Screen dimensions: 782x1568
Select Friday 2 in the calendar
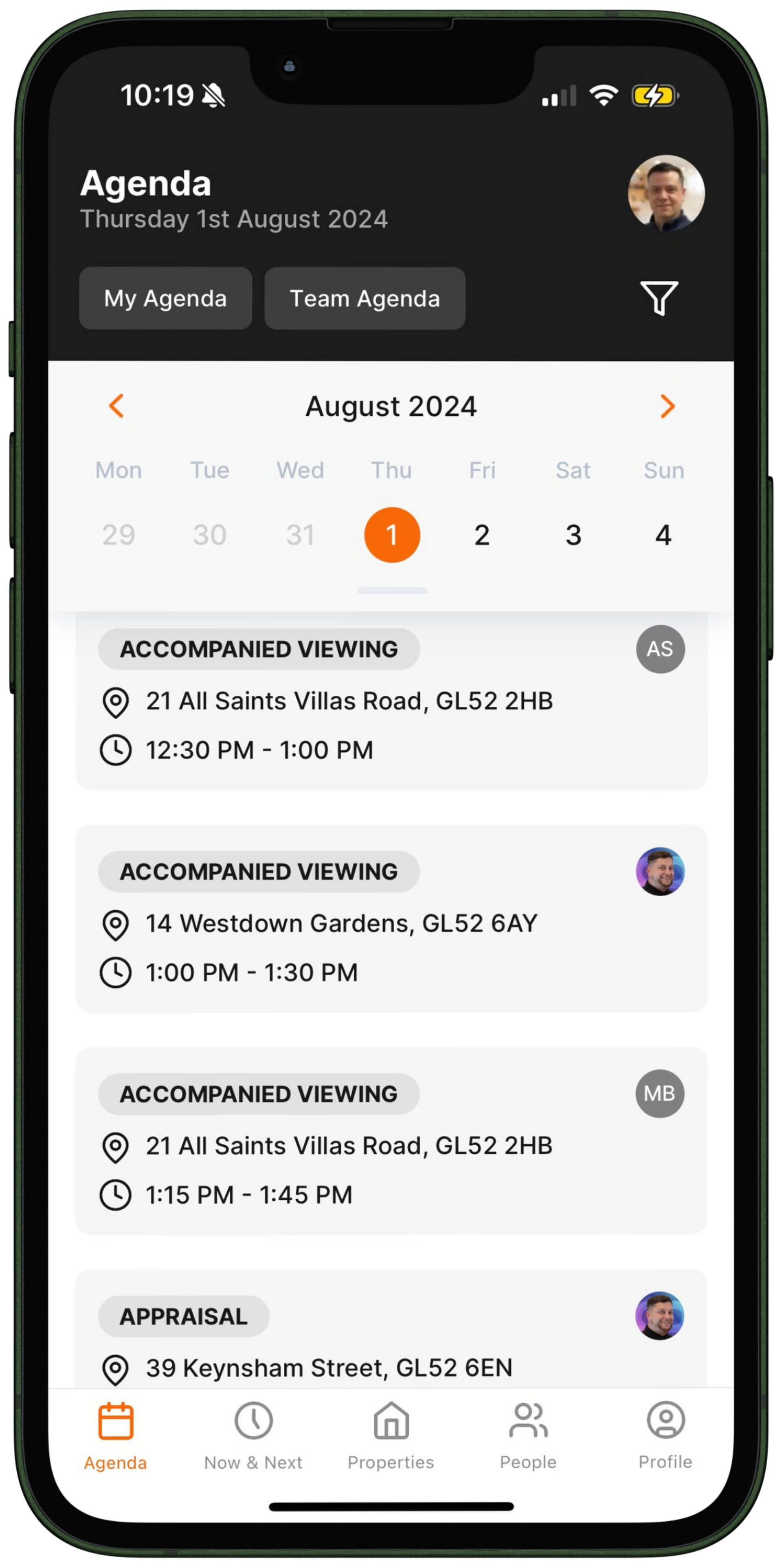[x=482, y=535]
